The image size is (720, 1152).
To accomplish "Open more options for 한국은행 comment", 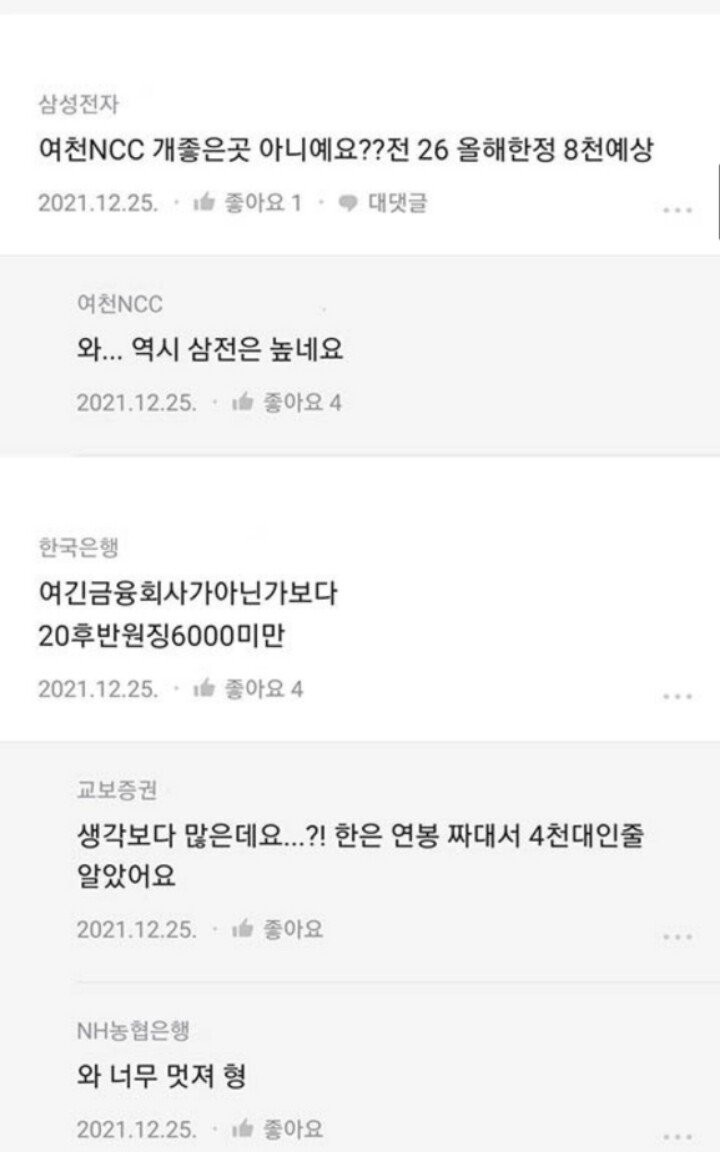I will [x=677, y=696].
